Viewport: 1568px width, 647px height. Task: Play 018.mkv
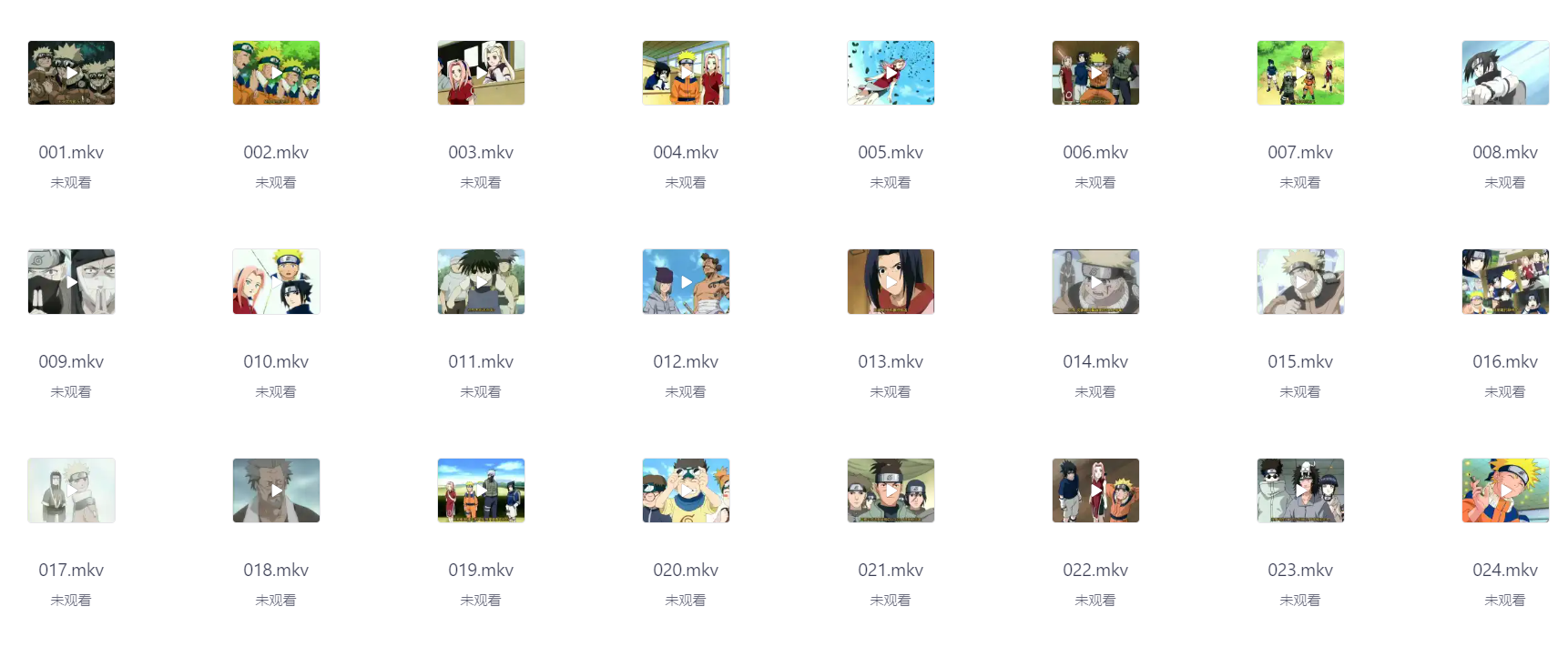tap(276, 490)
